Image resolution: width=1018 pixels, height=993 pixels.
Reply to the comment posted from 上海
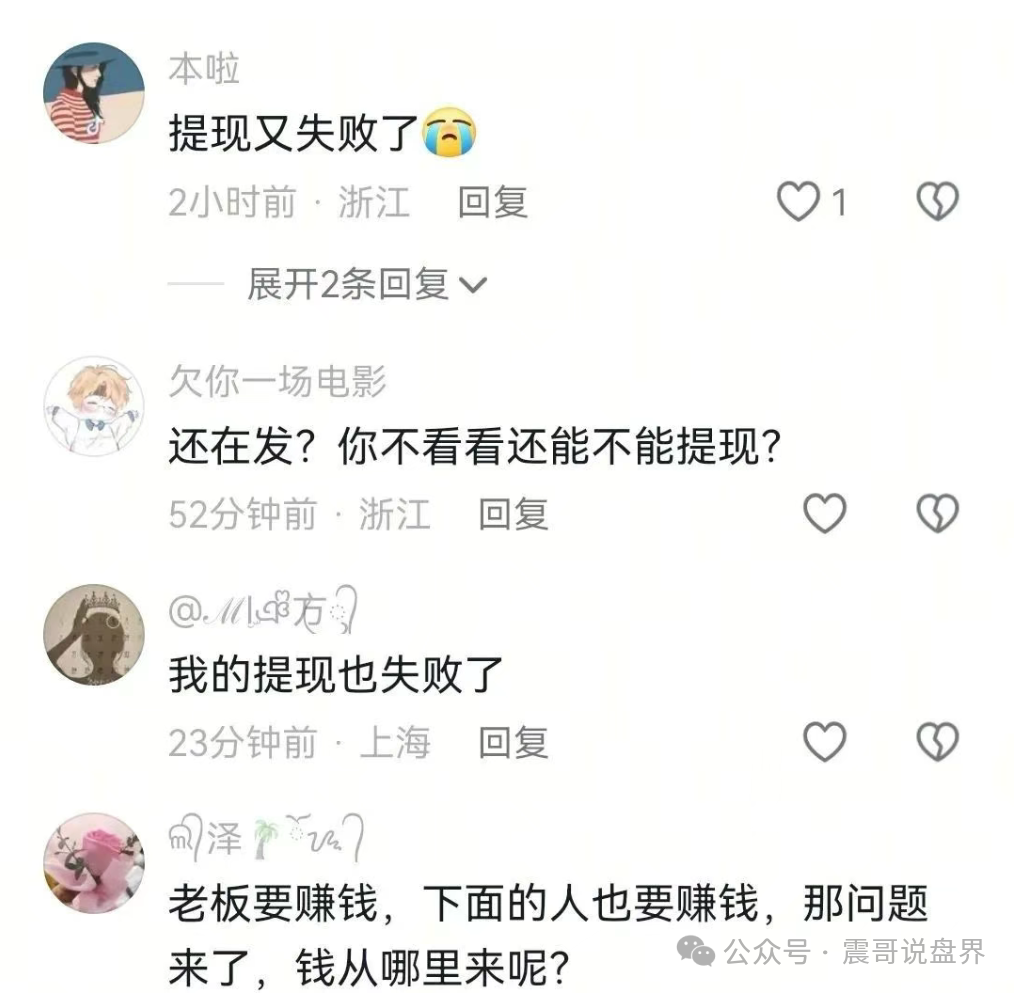[513, 742]
